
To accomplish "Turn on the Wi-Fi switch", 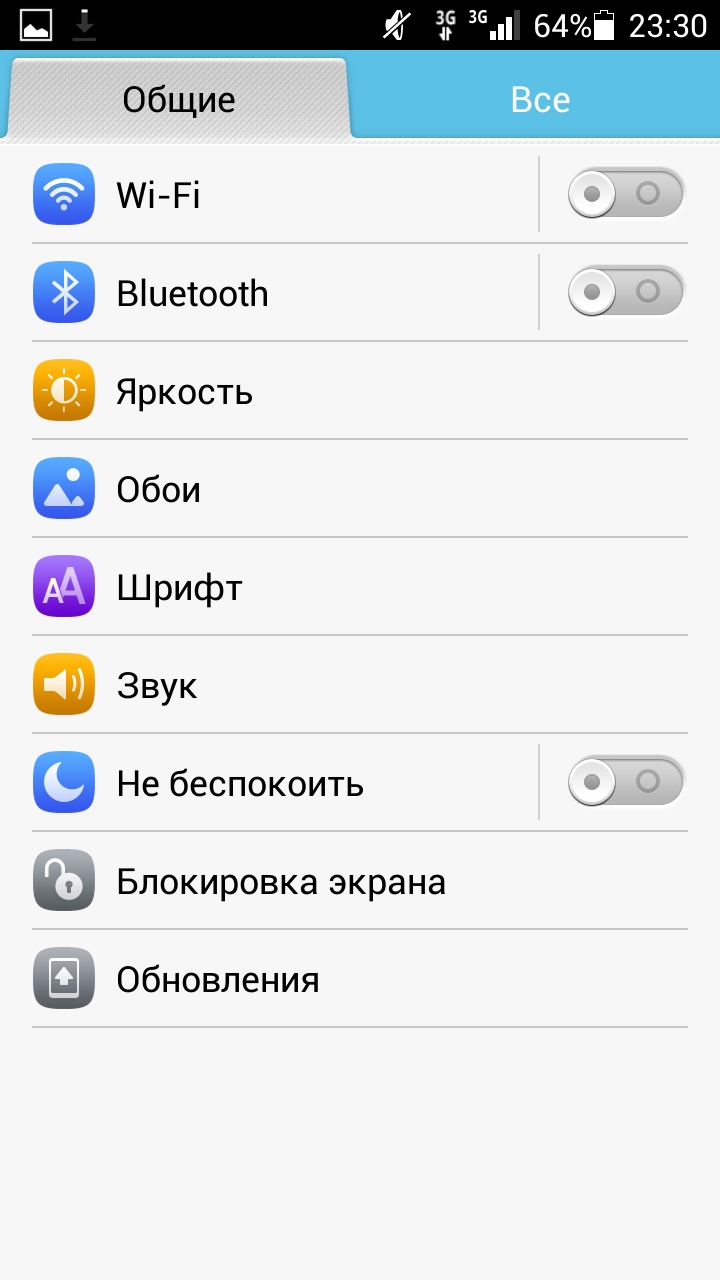I will (x=626, y=193).
